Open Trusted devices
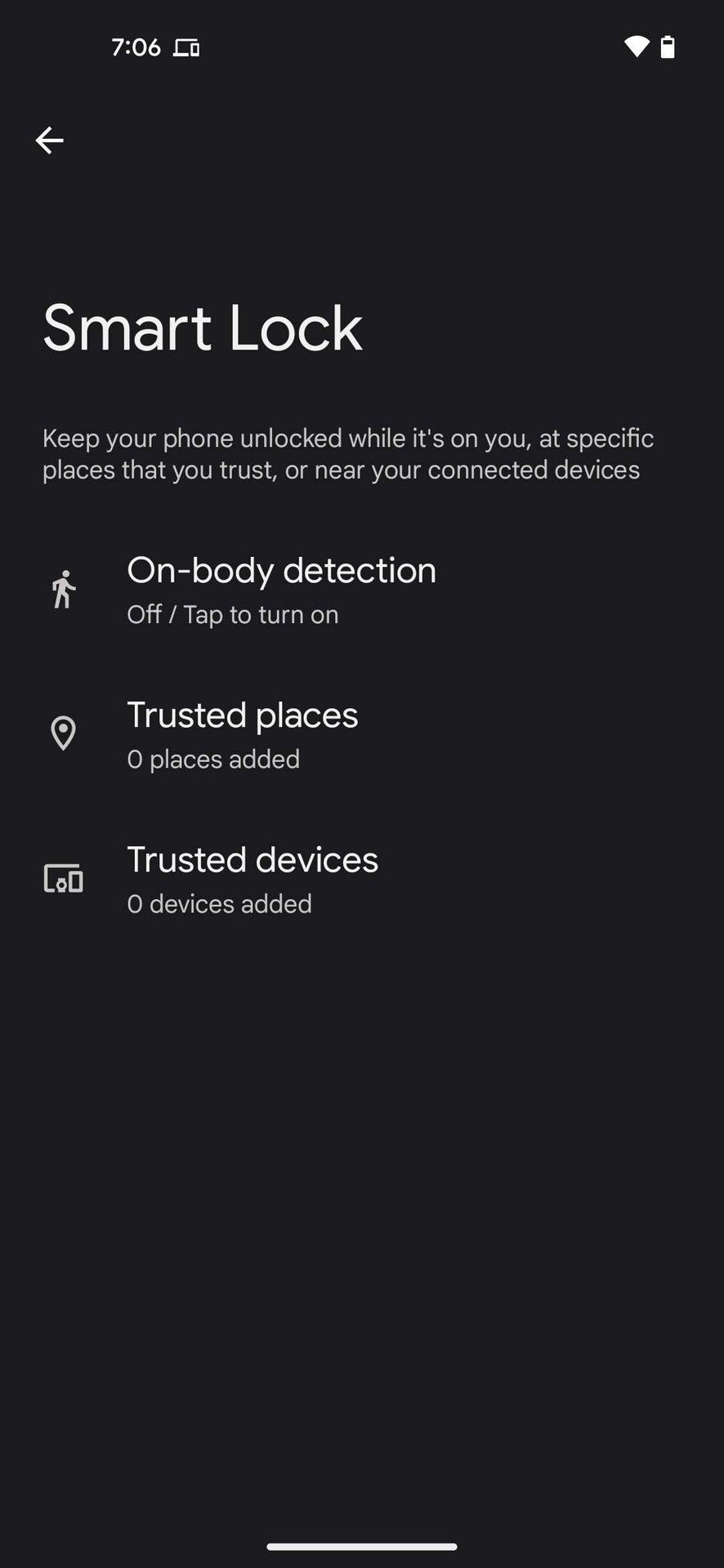The width and height of the screenshot is (724, 1568). pos(252,880)
